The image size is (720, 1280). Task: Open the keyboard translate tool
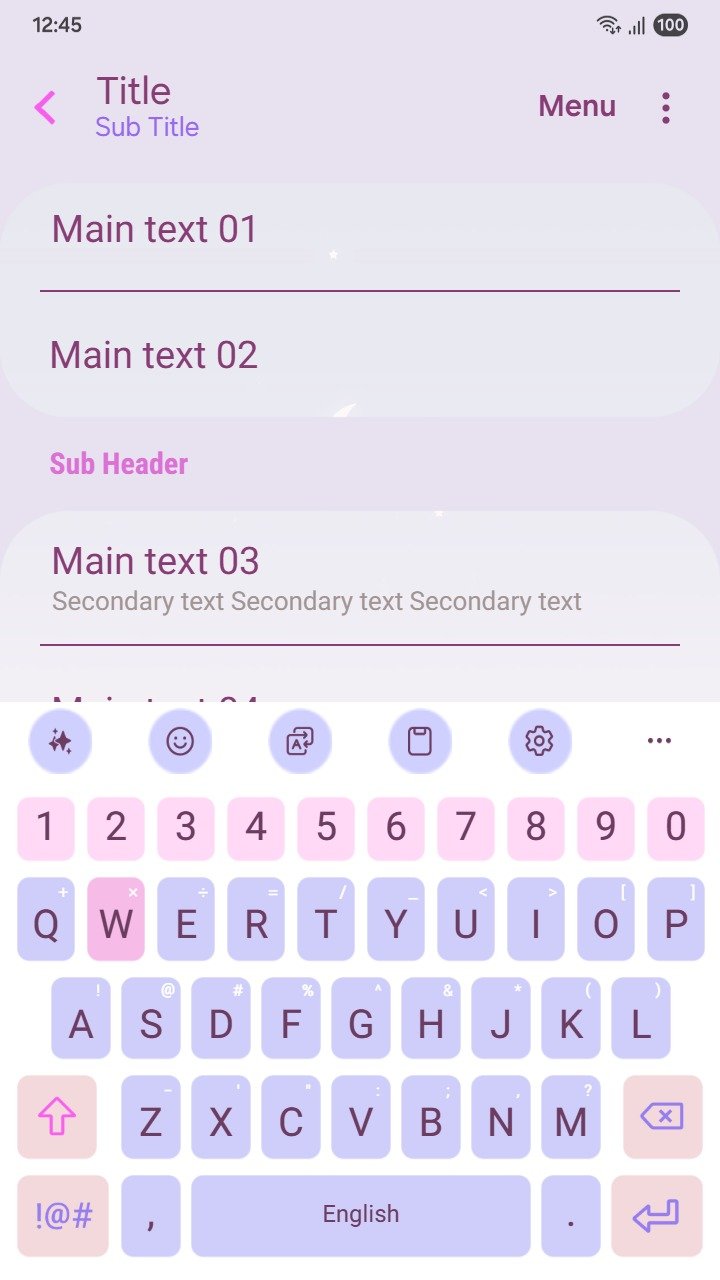pos(300,741)
